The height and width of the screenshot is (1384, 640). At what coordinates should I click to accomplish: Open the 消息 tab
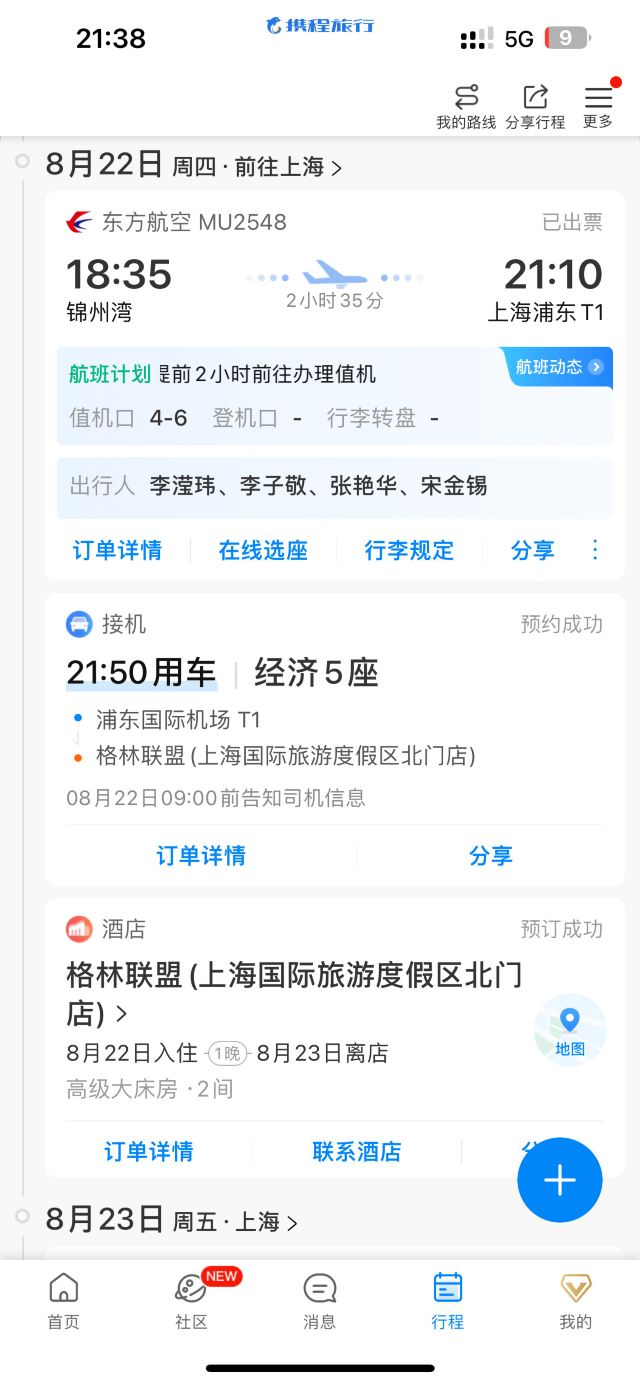click(319, 1301)
